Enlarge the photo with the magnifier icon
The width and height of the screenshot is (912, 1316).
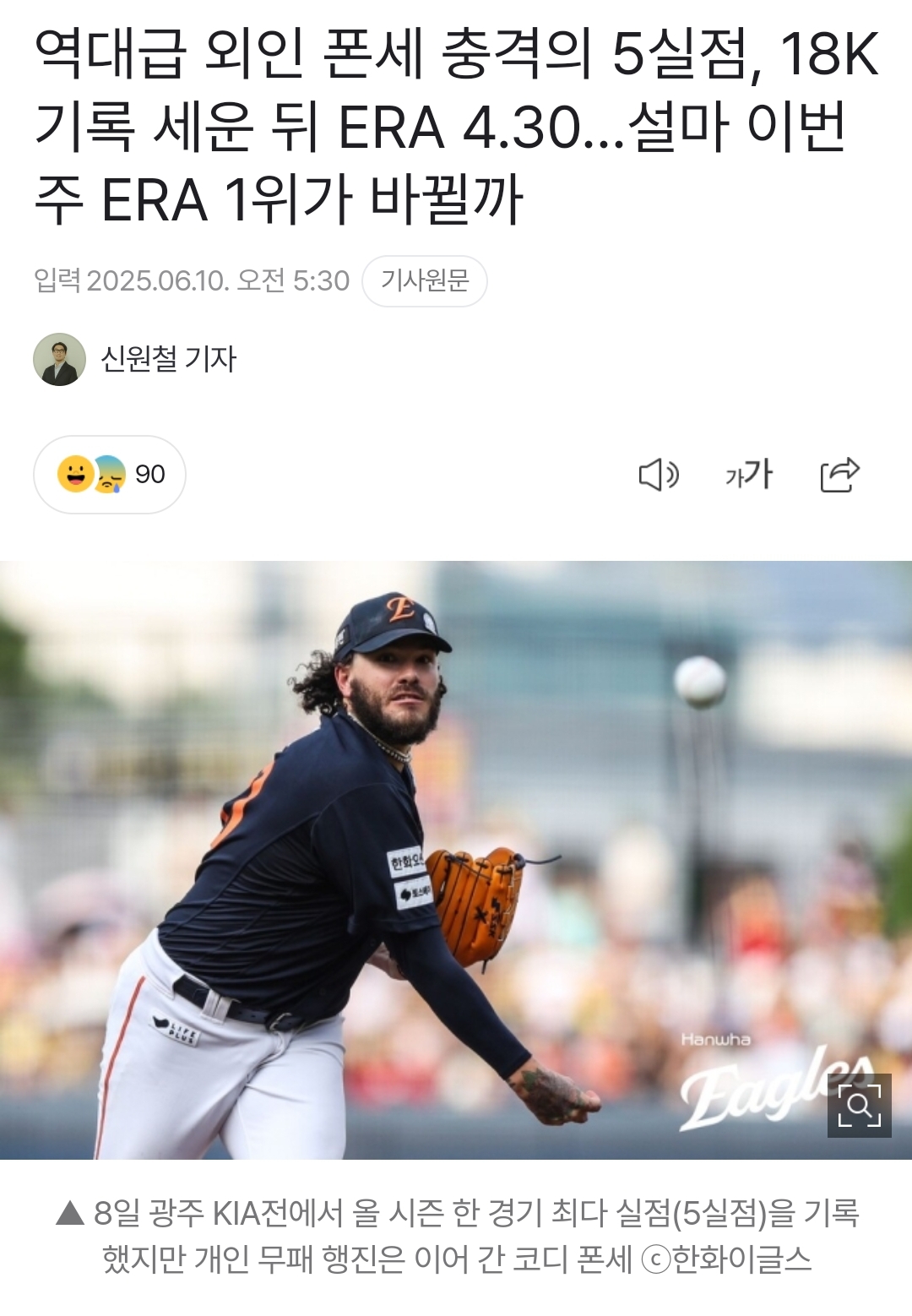point(859,1106)
